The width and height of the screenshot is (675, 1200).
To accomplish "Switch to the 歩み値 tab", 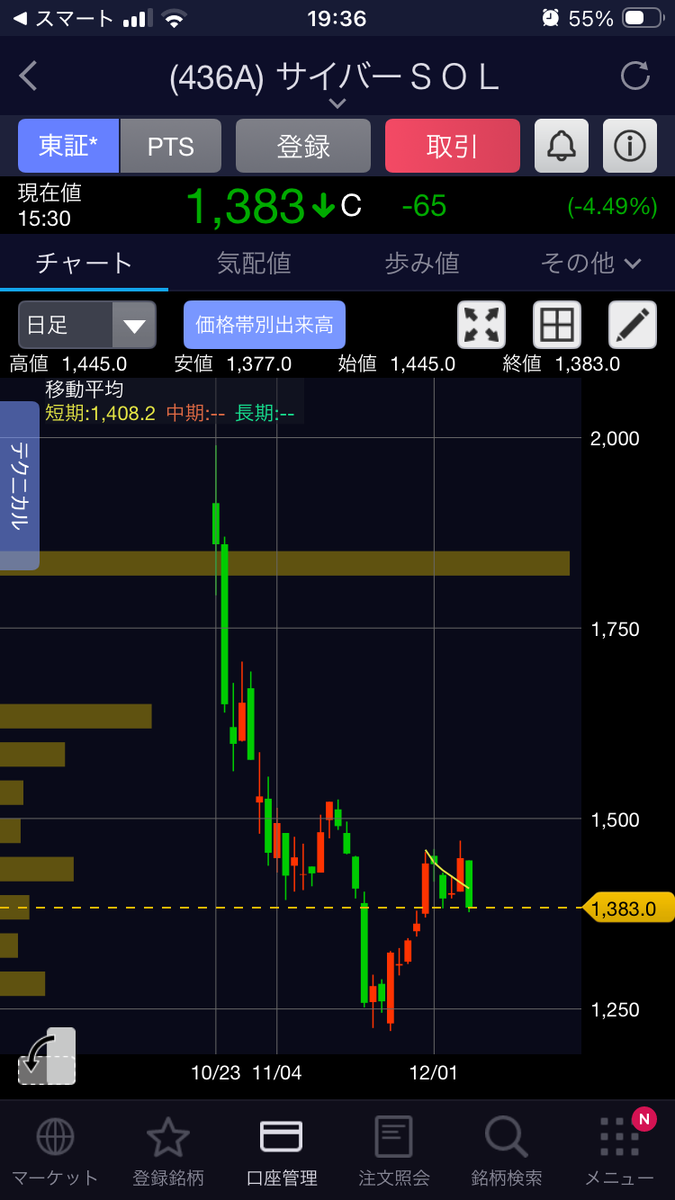I will coord(421,263).
